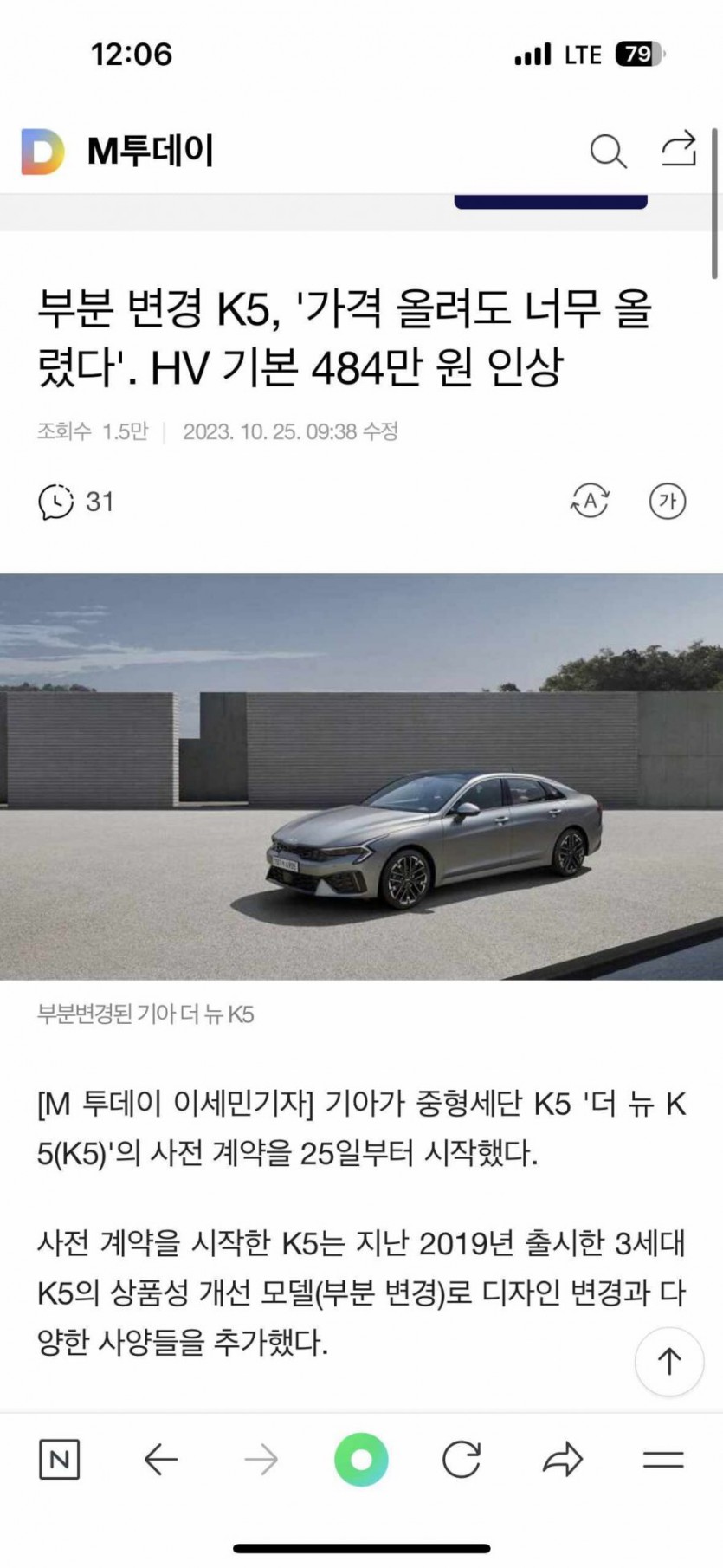This screenshot has height=1568, width=723.
Task: Reload the current page
Action: 462,1461
